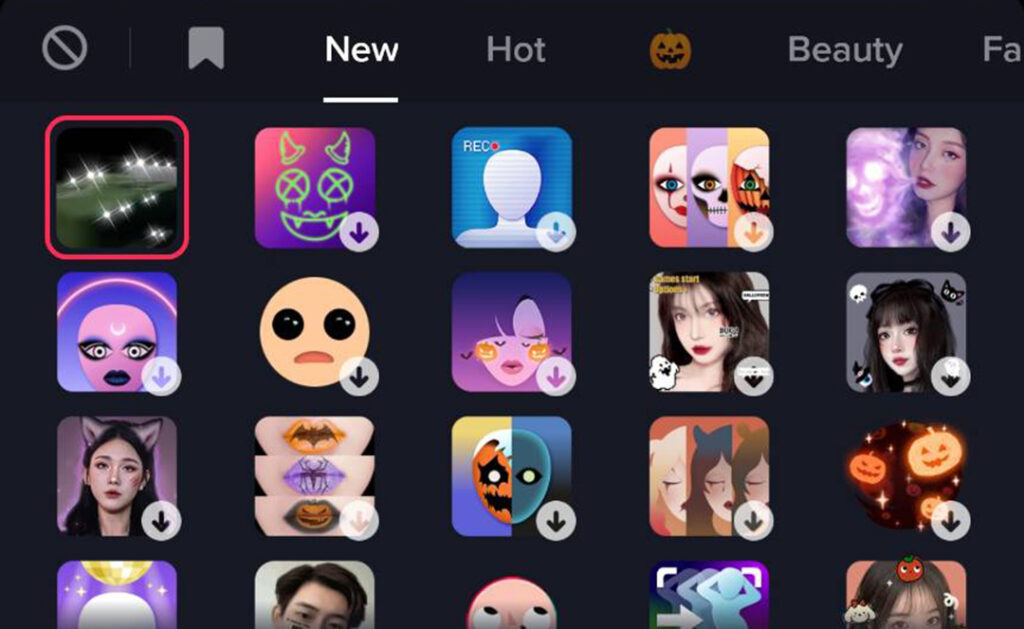
Task: Pick the REC blank face effect
Action: (x=511, y=187)
